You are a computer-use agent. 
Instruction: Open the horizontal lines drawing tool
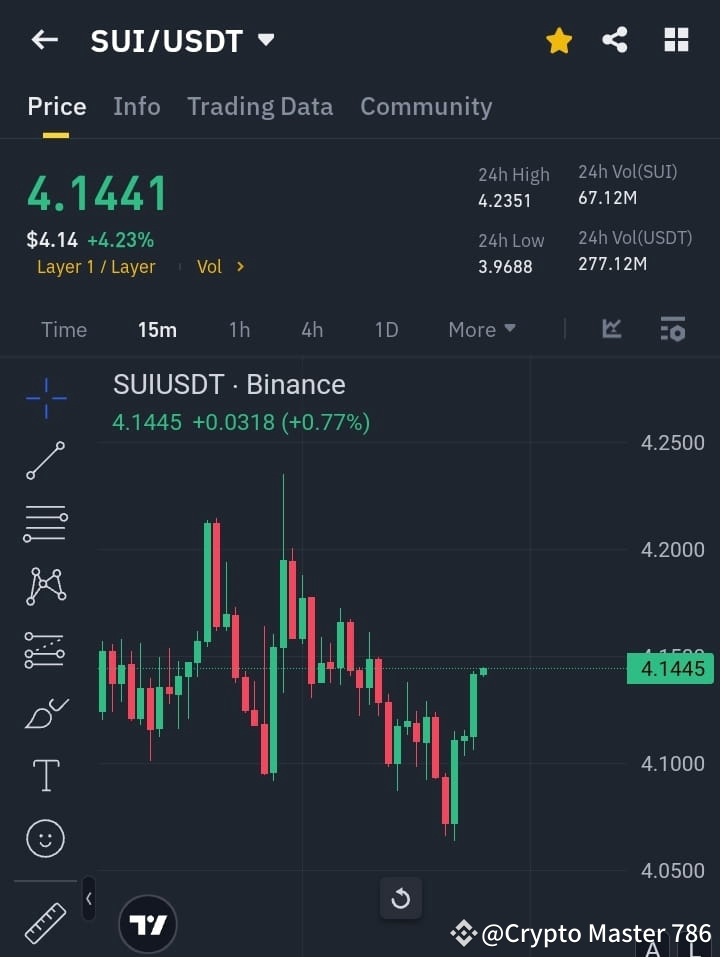pos(44,524)
